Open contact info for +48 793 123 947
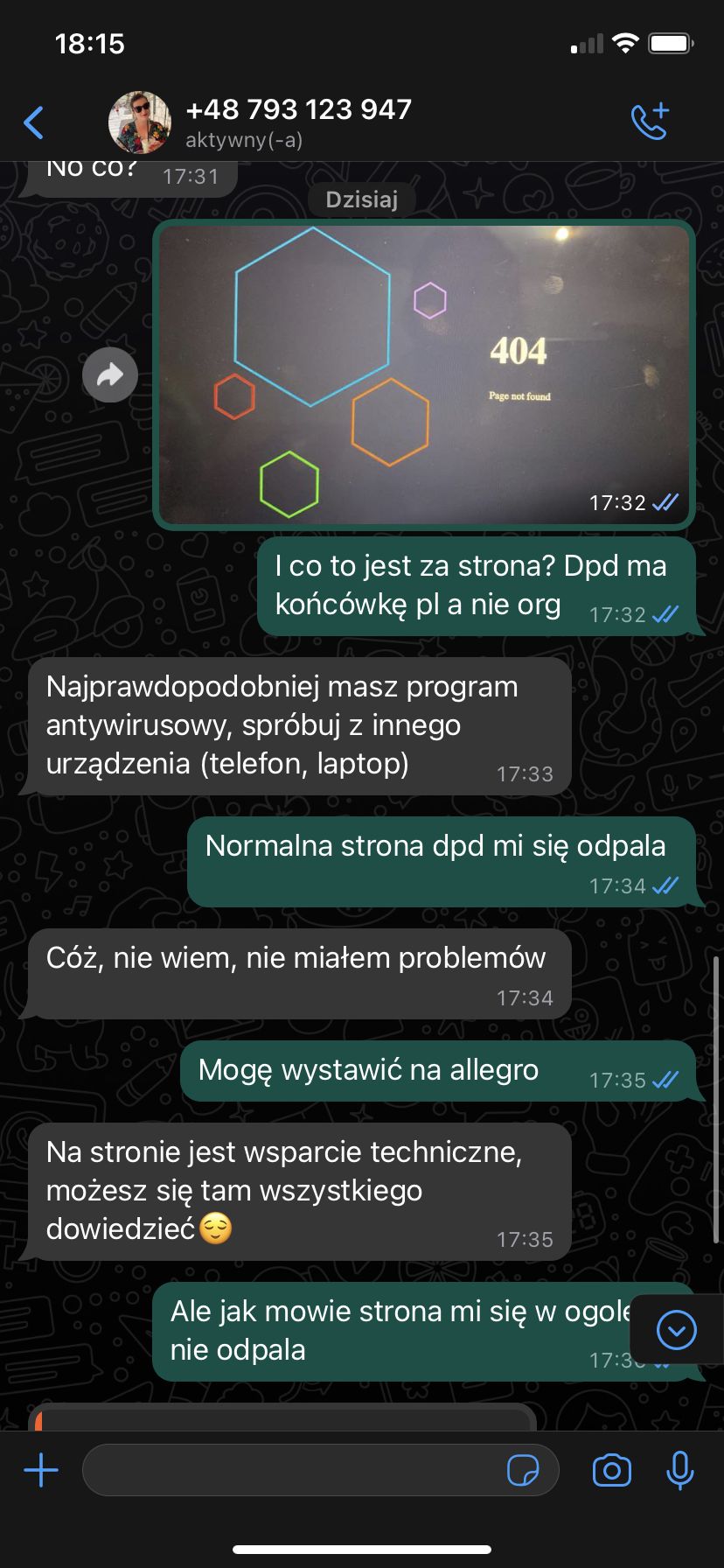 click(x=298, y=122)
